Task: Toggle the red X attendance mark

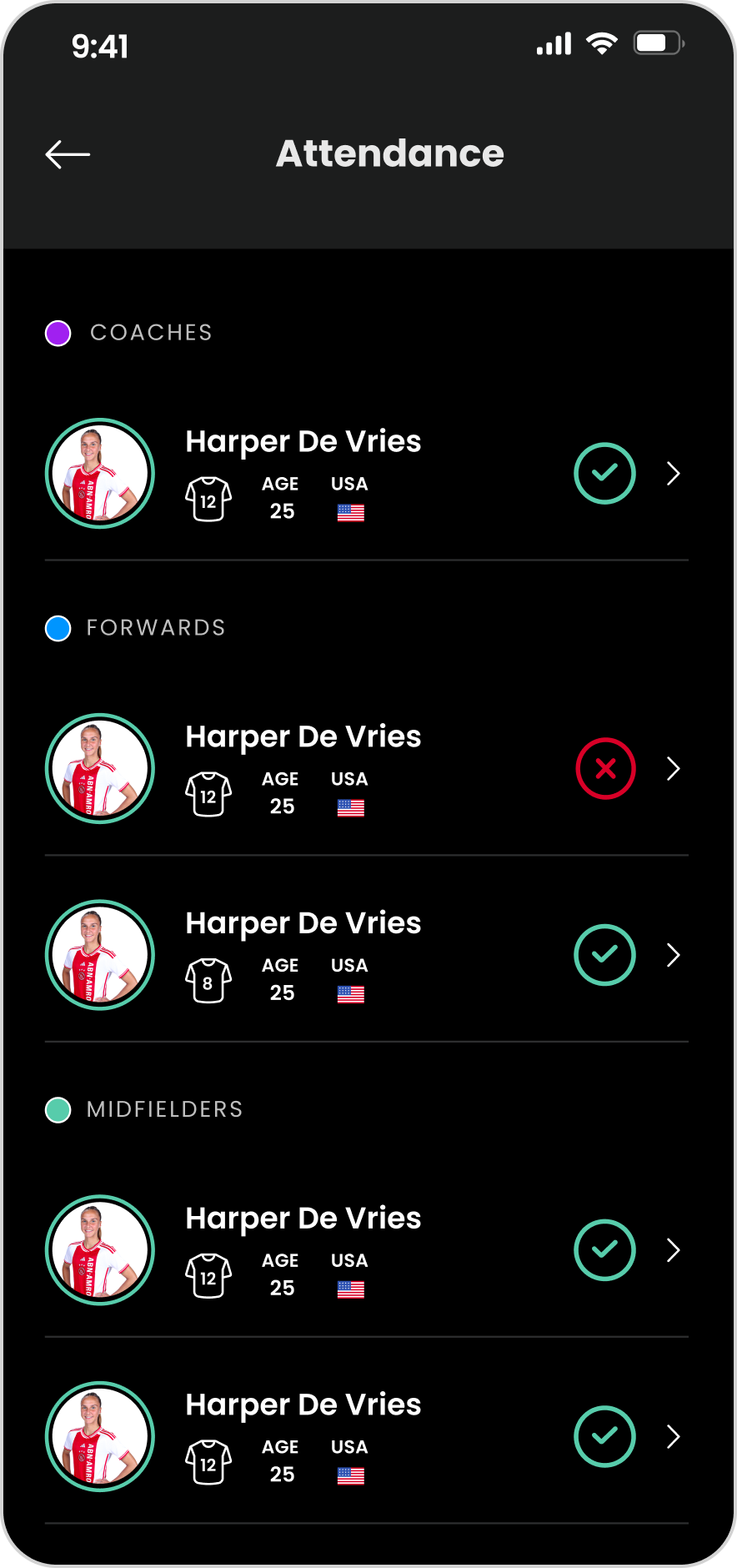Action: pyautogui.click(x=605, y=769)
